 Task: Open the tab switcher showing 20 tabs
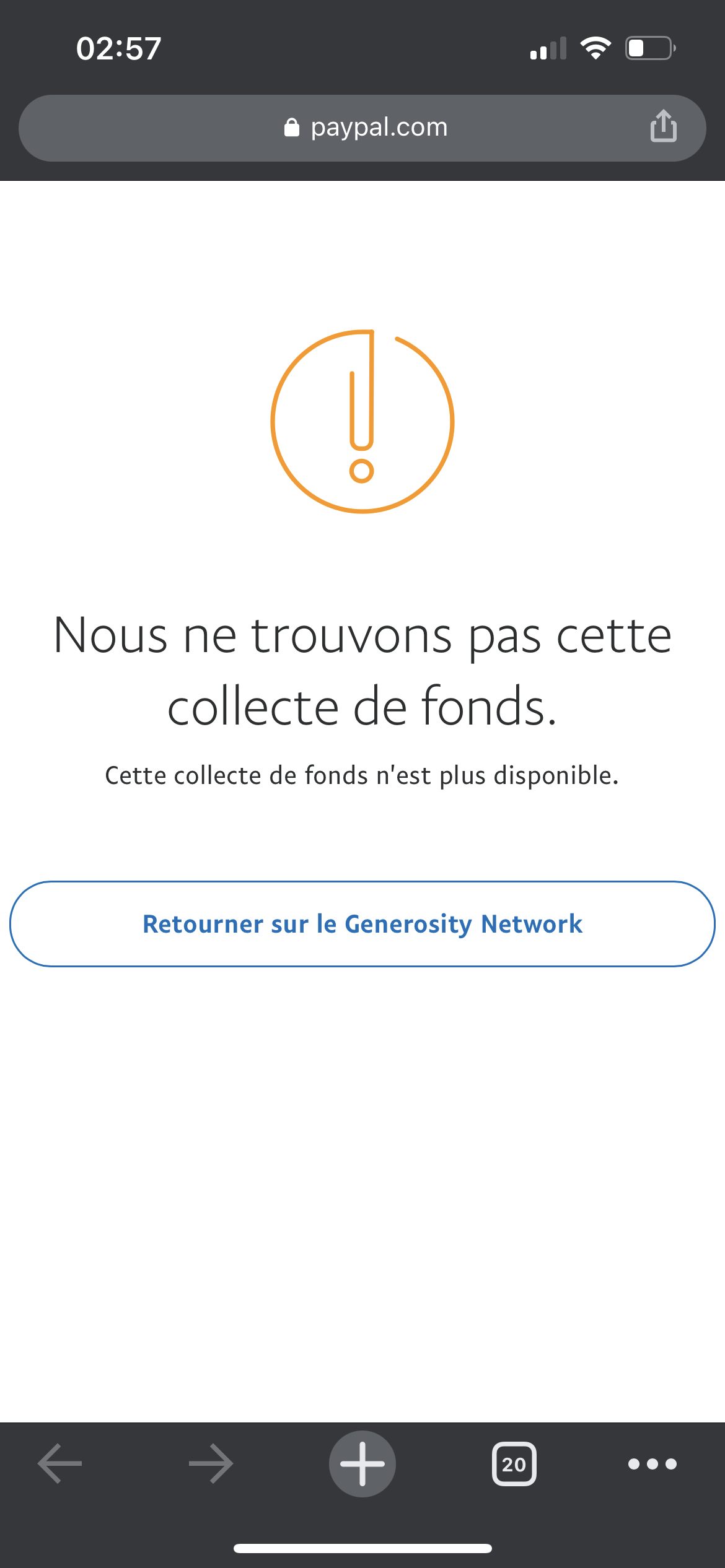(514, 1463)
